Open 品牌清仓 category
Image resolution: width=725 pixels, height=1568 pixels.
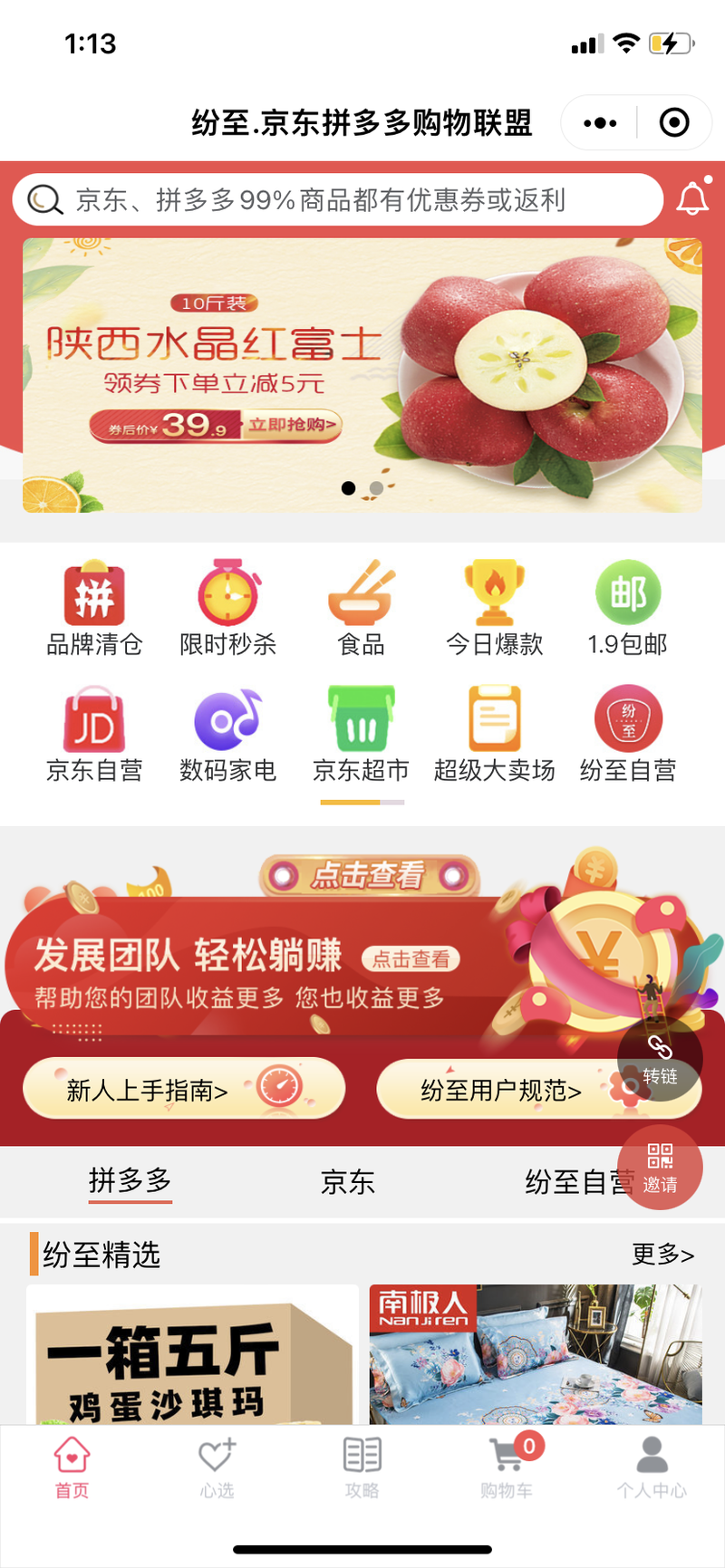click(94, 608)
